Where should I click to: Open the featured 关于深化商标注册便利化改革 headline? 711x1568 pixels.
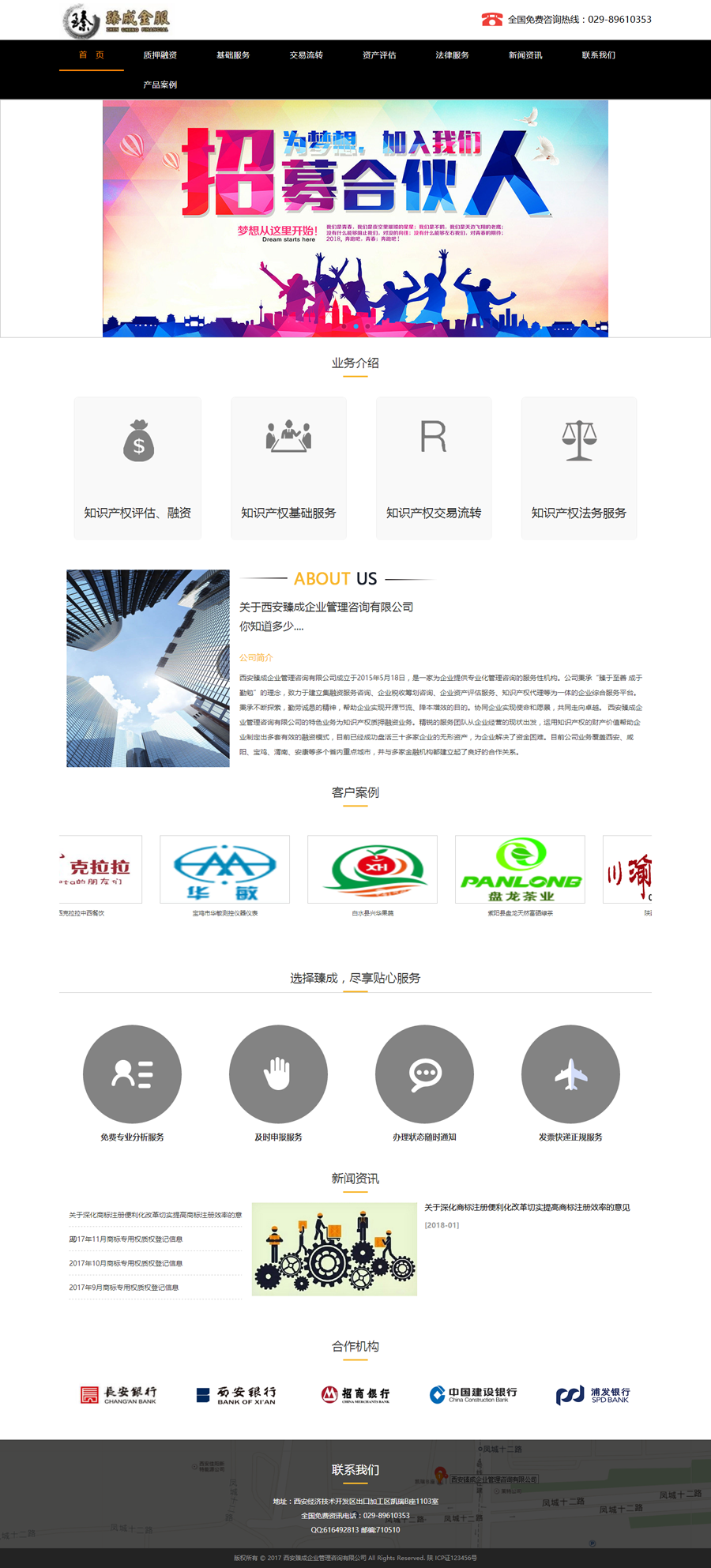[527, 1207]
